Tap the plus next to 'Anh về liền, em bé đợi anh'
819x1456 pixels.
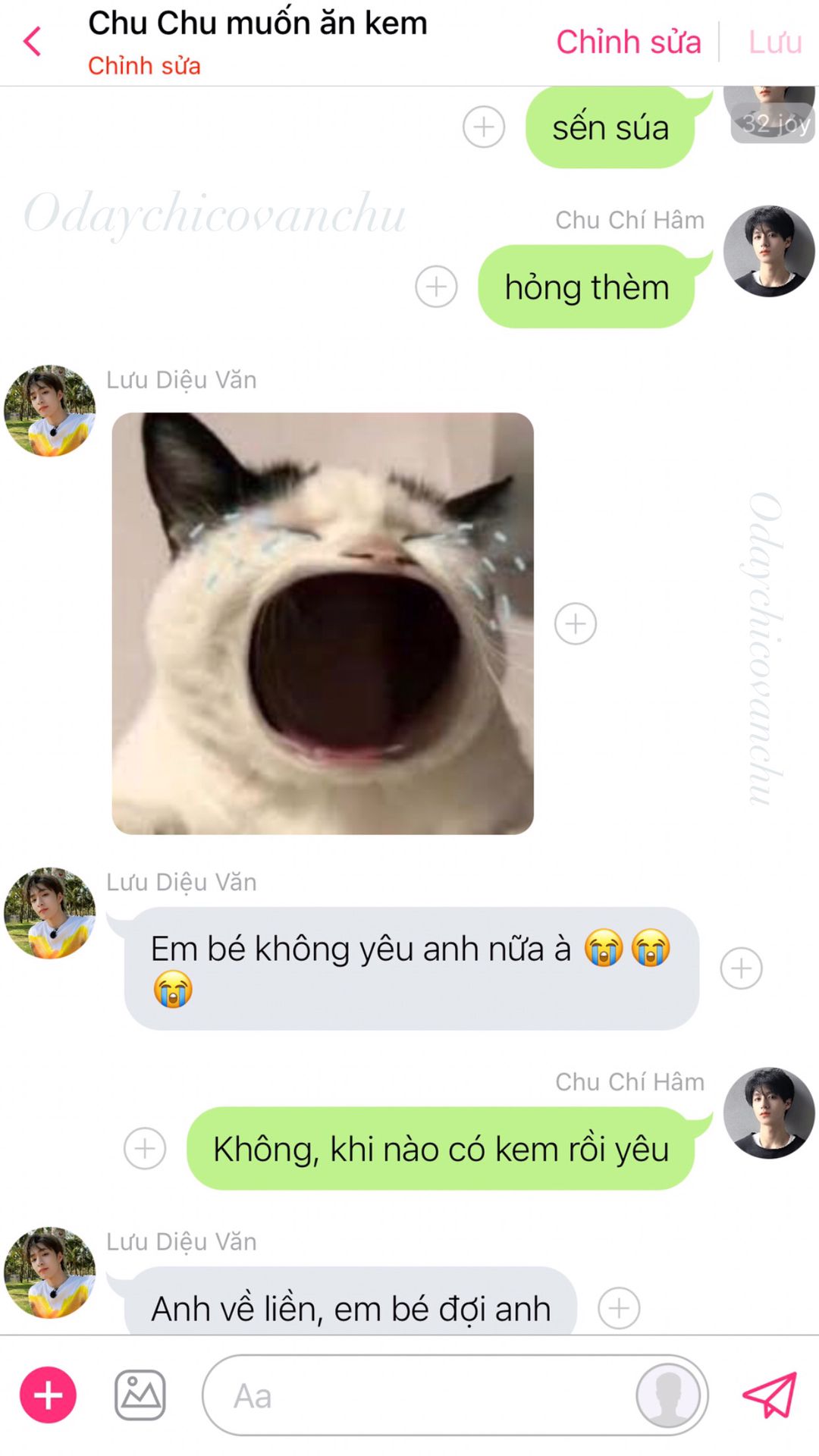(x=619, y=1308)
